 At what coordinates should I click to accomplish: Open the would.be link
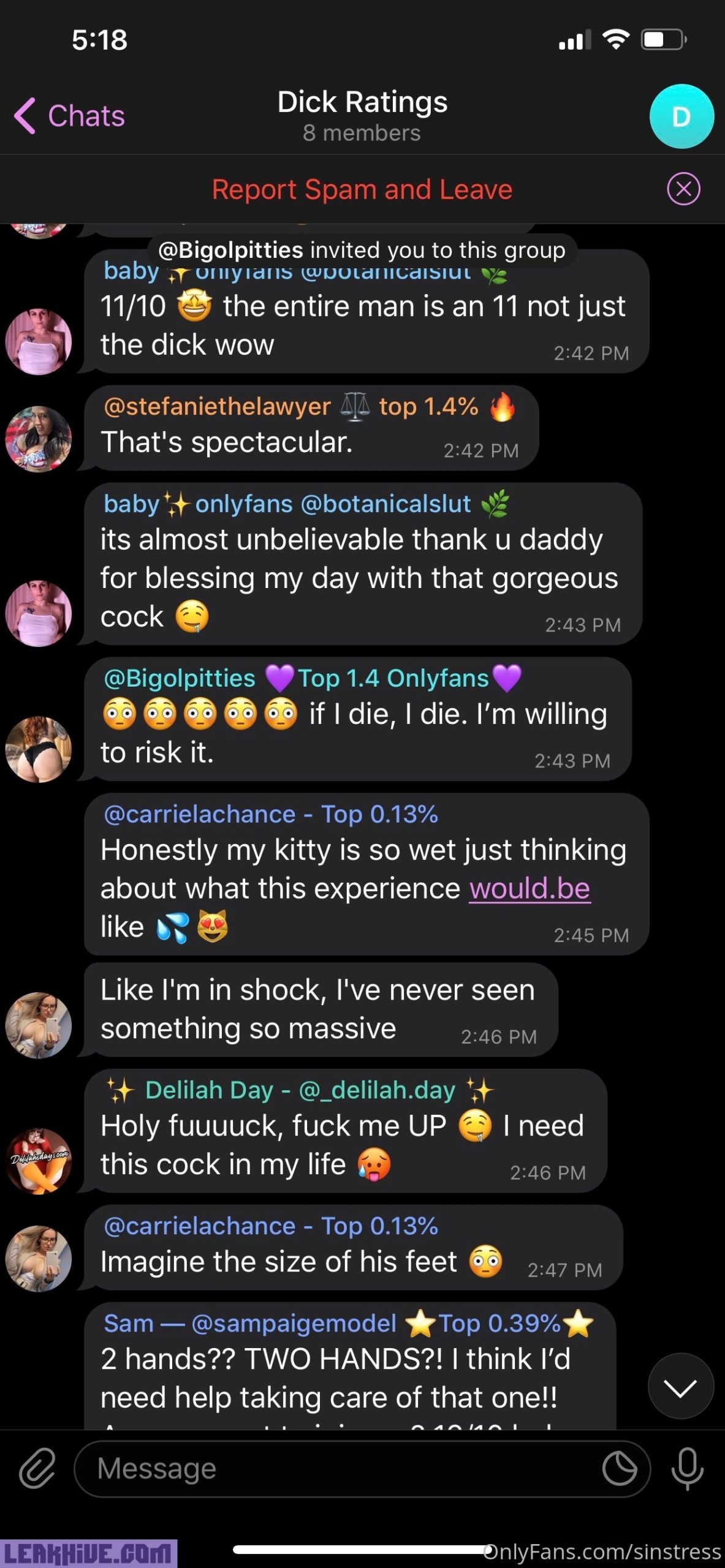pyautogui.click(x=529, y=889)
